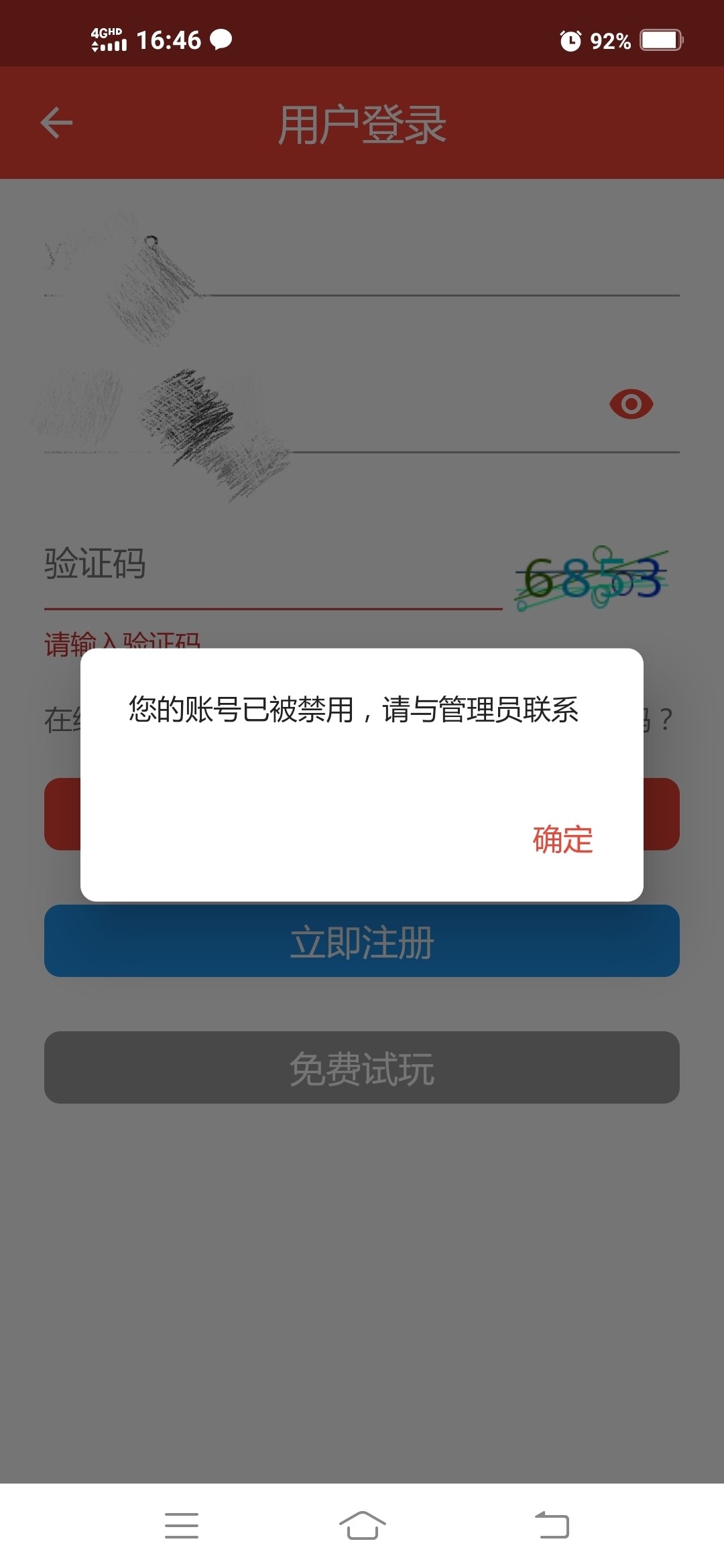Open the system recent apps menu

pos(182,1526)
